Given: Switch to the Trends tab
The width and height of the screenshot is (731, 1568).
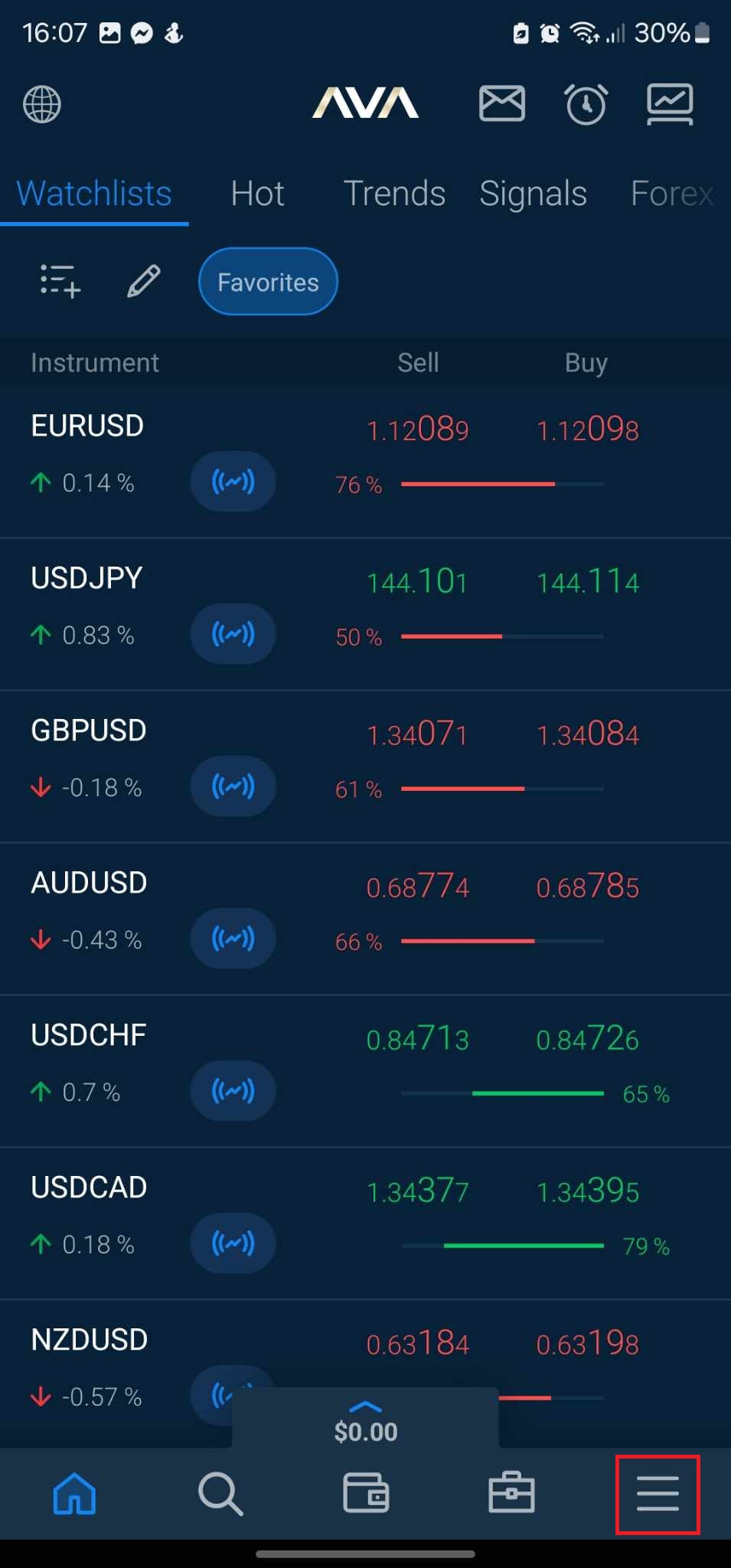Looking at the screenshot, I should (x=394, y=194).
